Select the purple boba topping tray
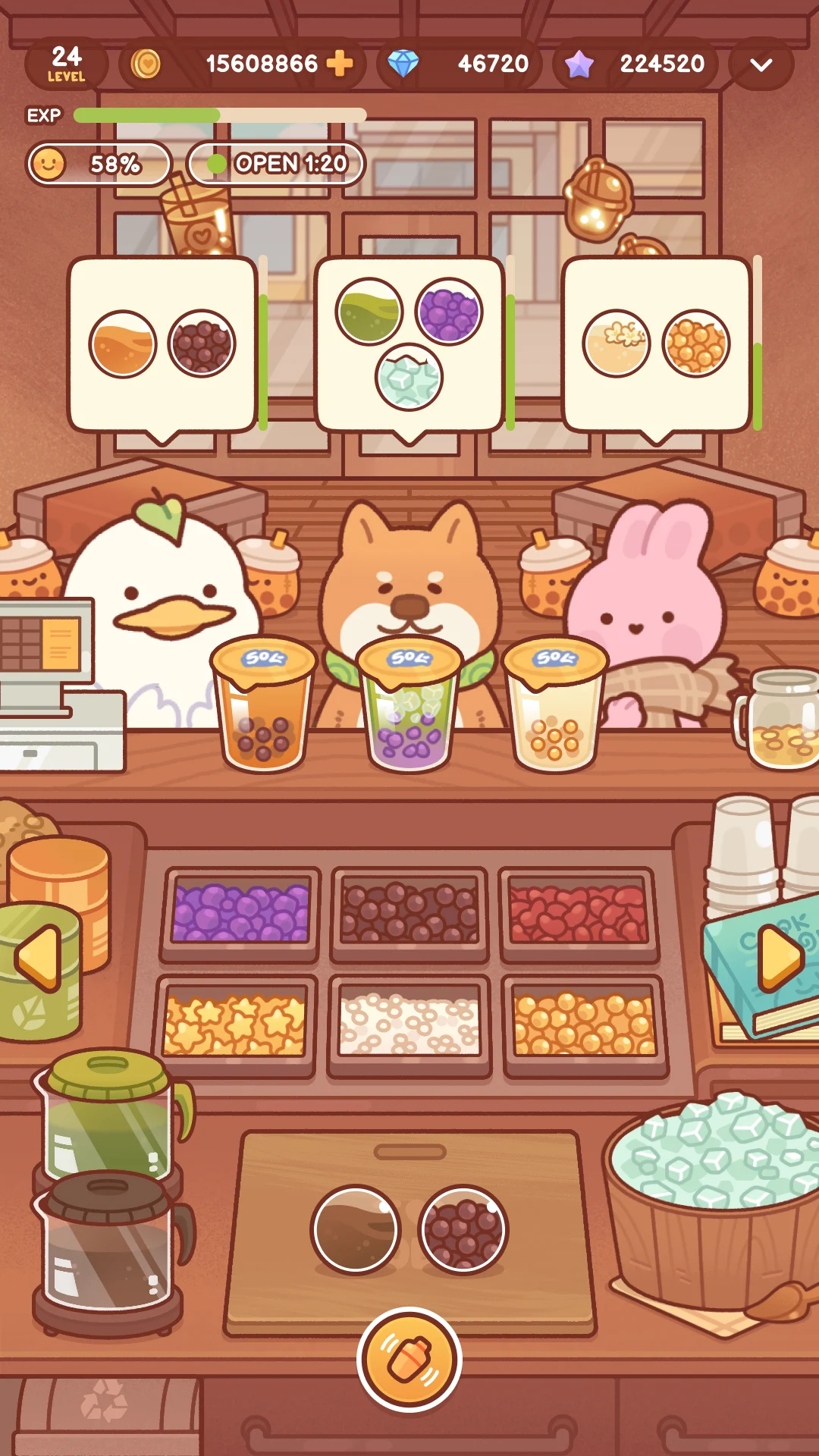The image size is (819, 1456). [x=240, y=912]
